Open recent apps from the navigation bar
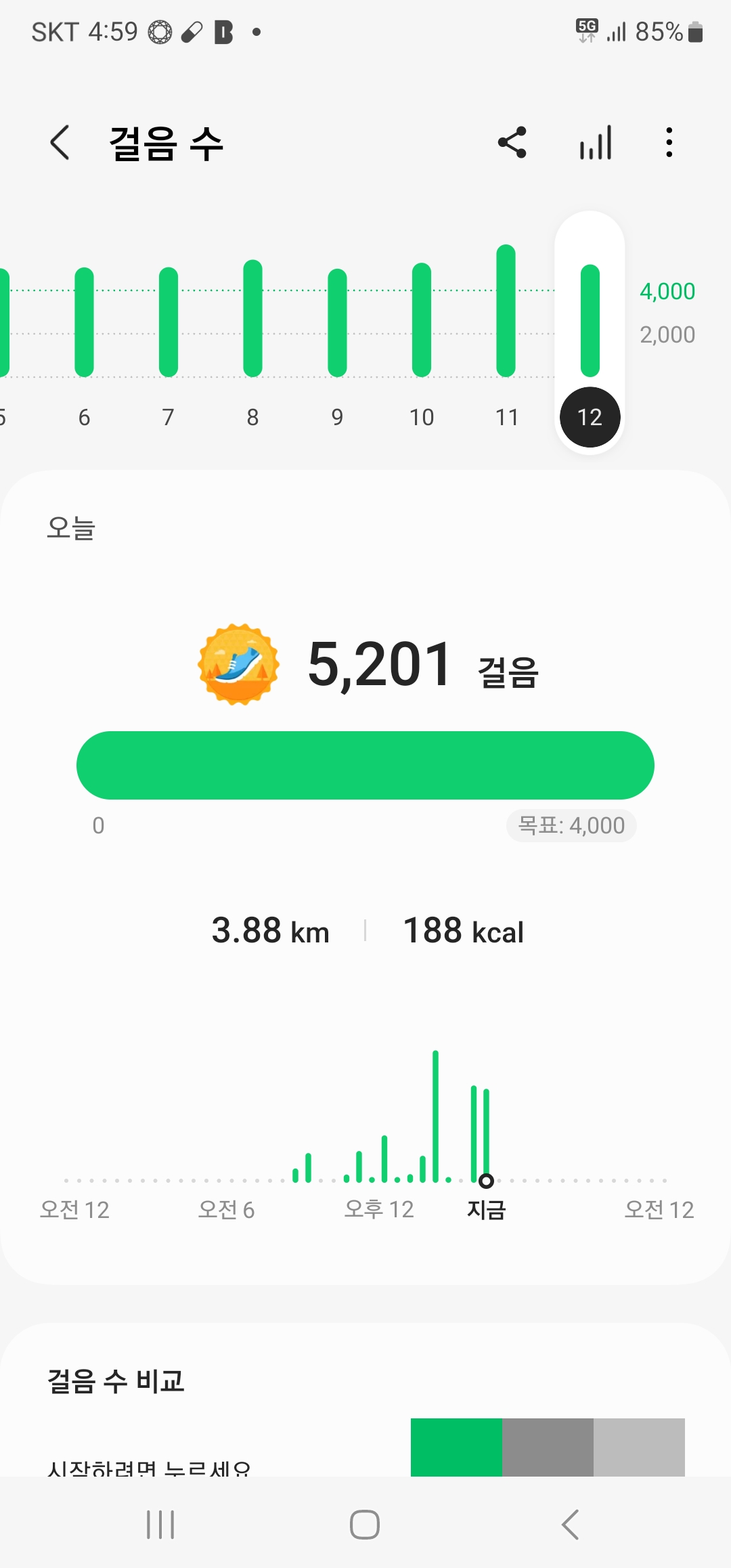 160,1525
